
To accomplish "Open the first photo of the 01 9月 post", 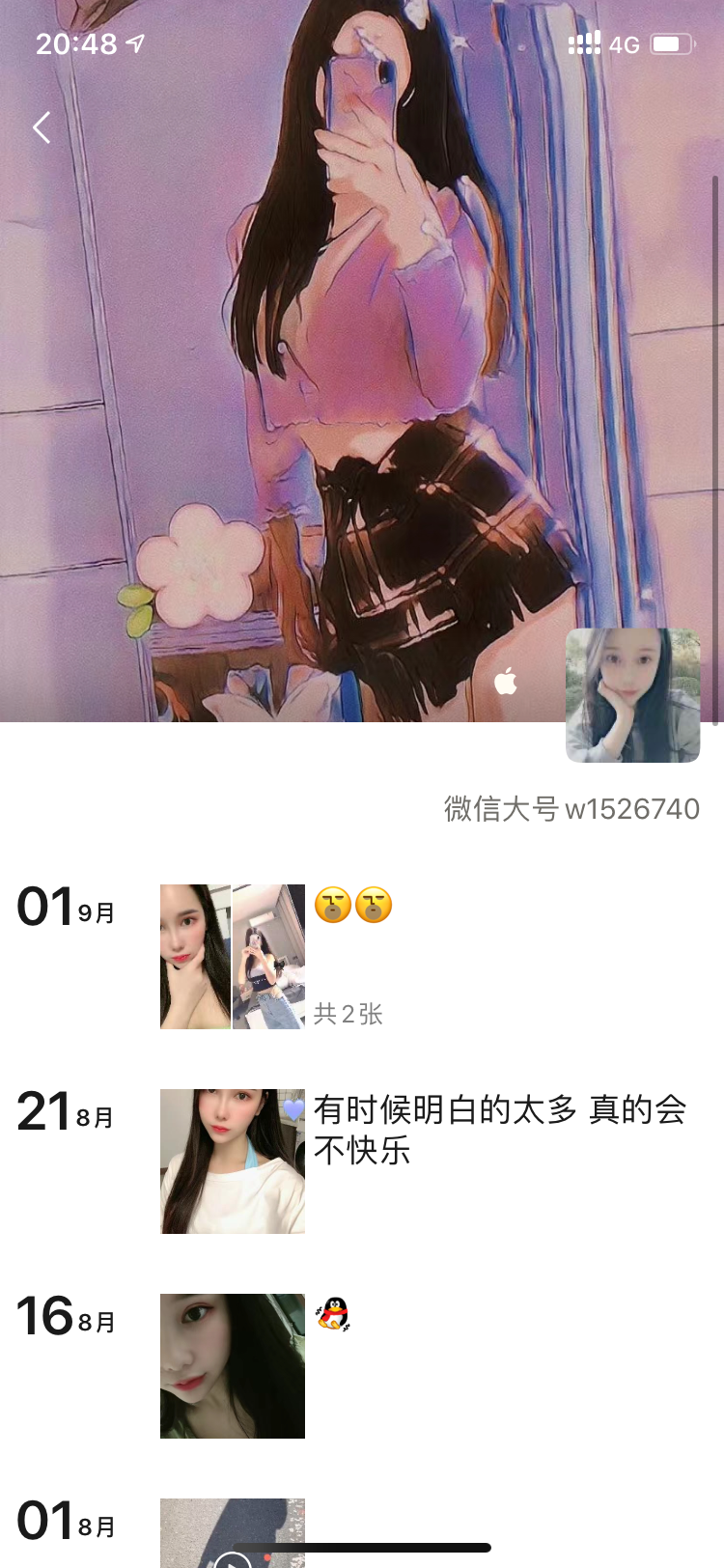I will click(x=195, y=956).
